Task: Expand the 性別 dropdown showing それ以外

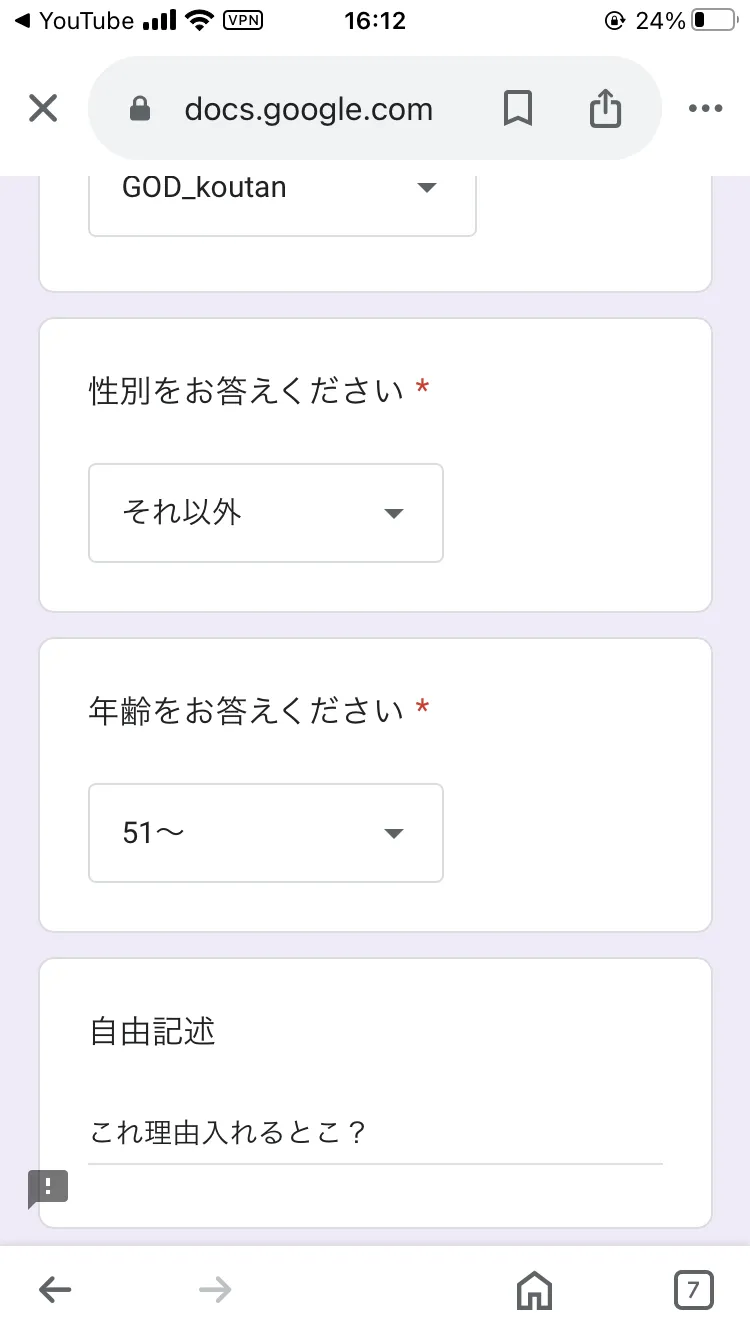Action: click(x=266, y=513)
